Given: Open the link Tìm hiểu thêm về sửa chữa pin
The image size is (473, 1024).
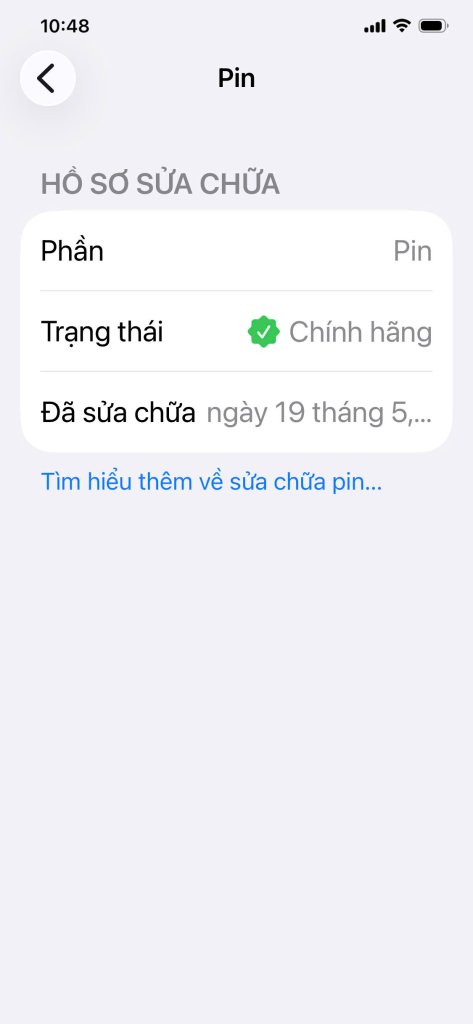Looking at the screenshot, I should (211, 481).
